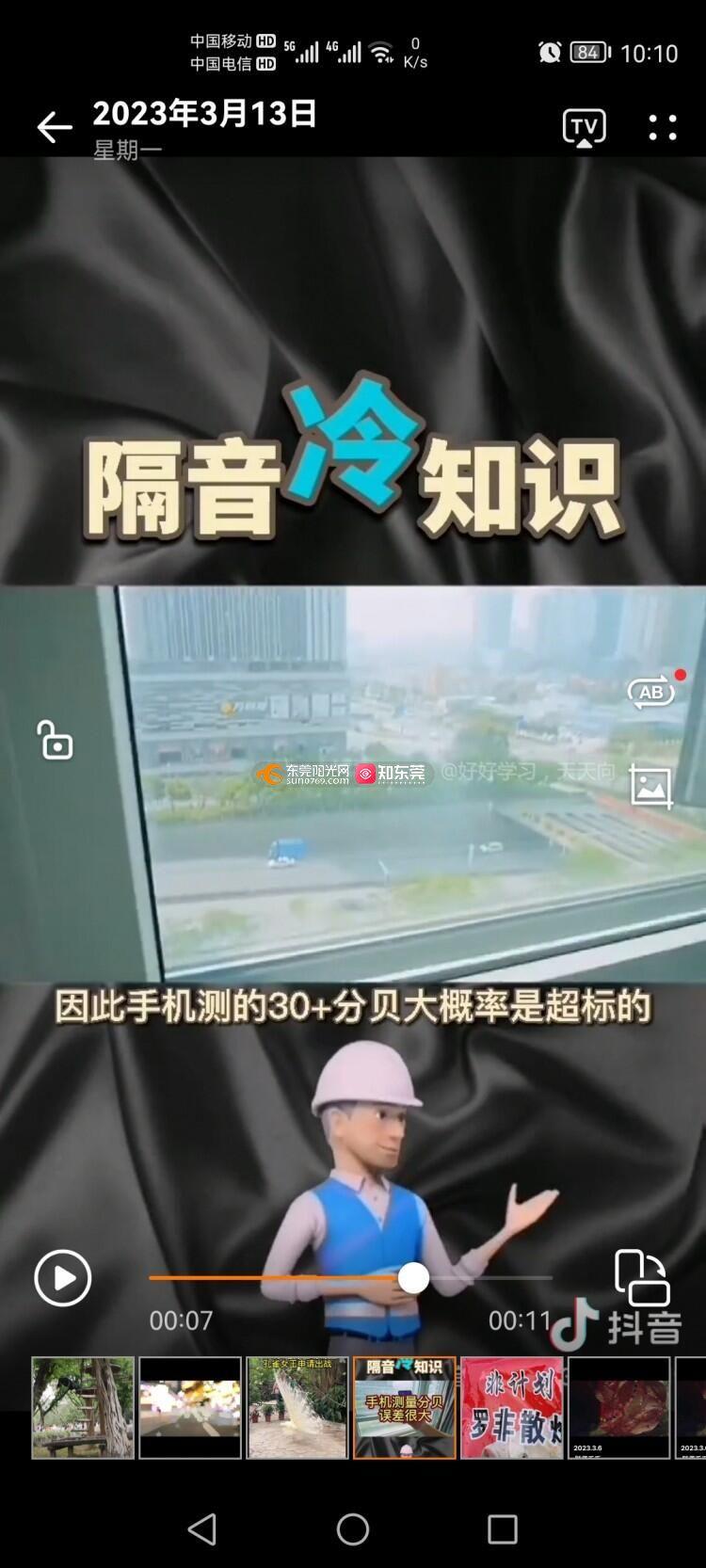Open the floating window mode
This screenshot has width=706, height=1568.
pos(641,1277)
